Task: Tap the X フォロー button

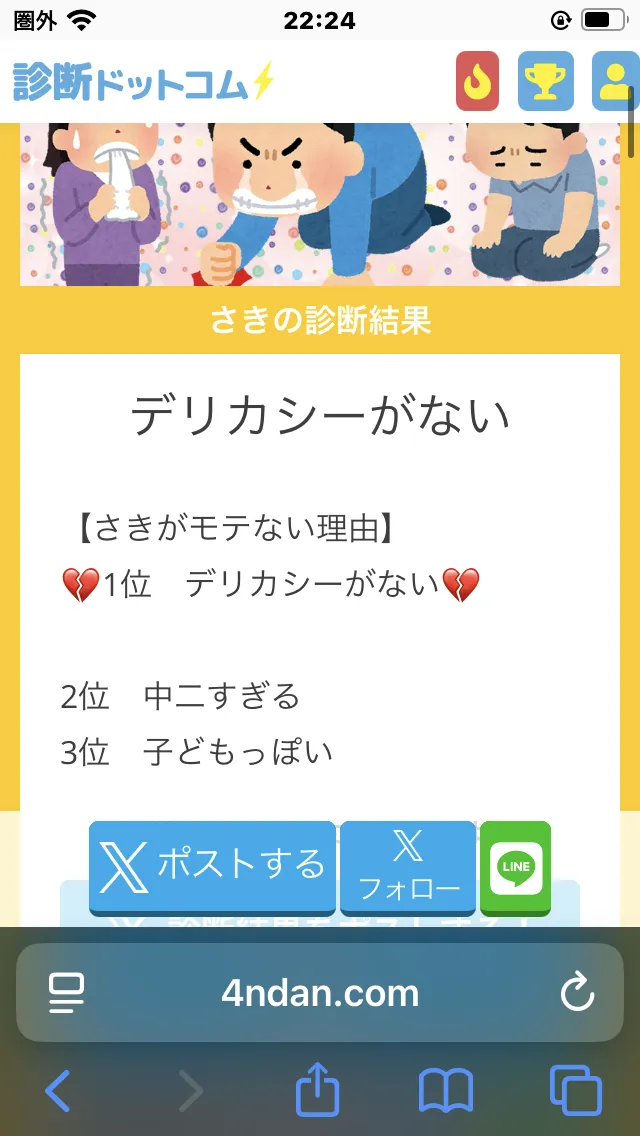Action: point(408,866)
